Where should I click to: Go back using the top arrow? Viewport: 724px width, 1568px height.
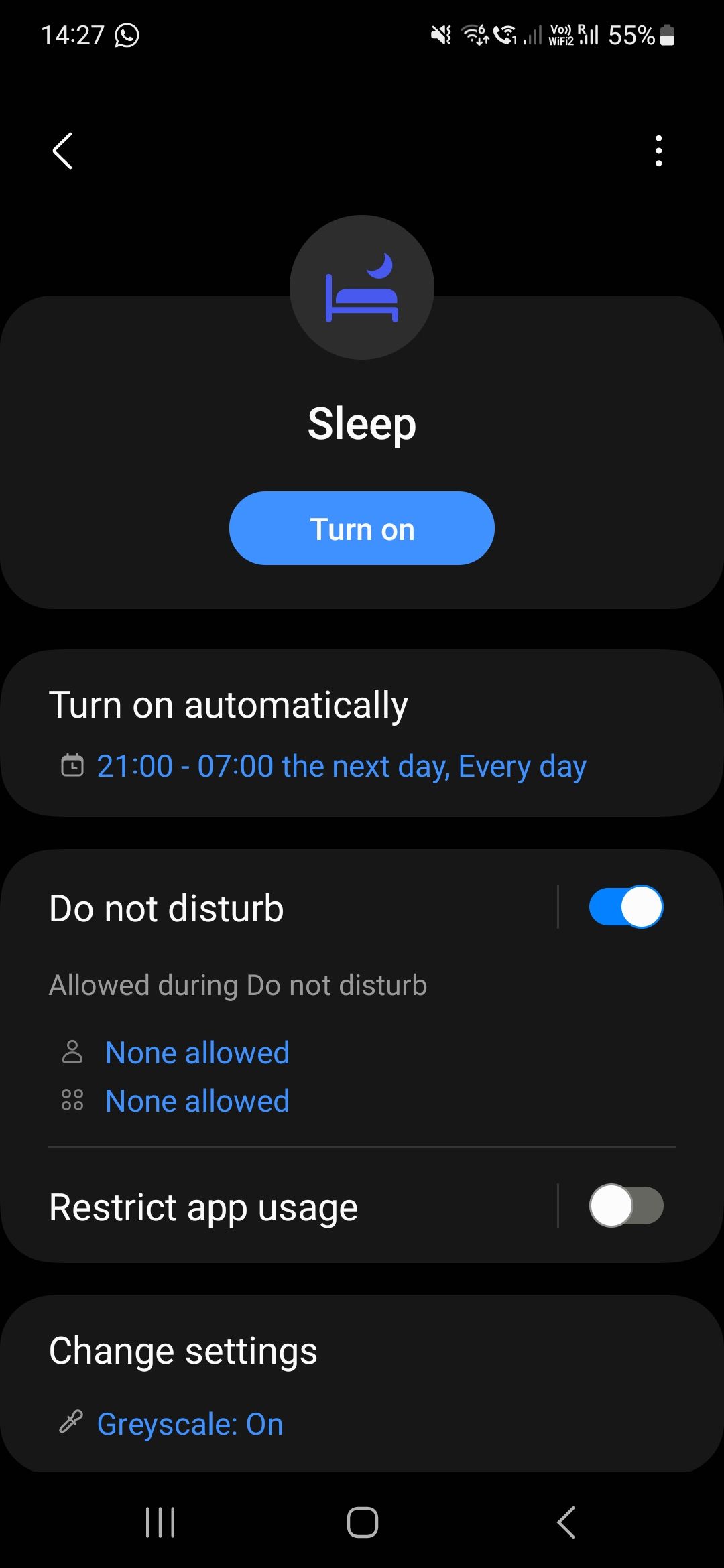click(62, 151)
